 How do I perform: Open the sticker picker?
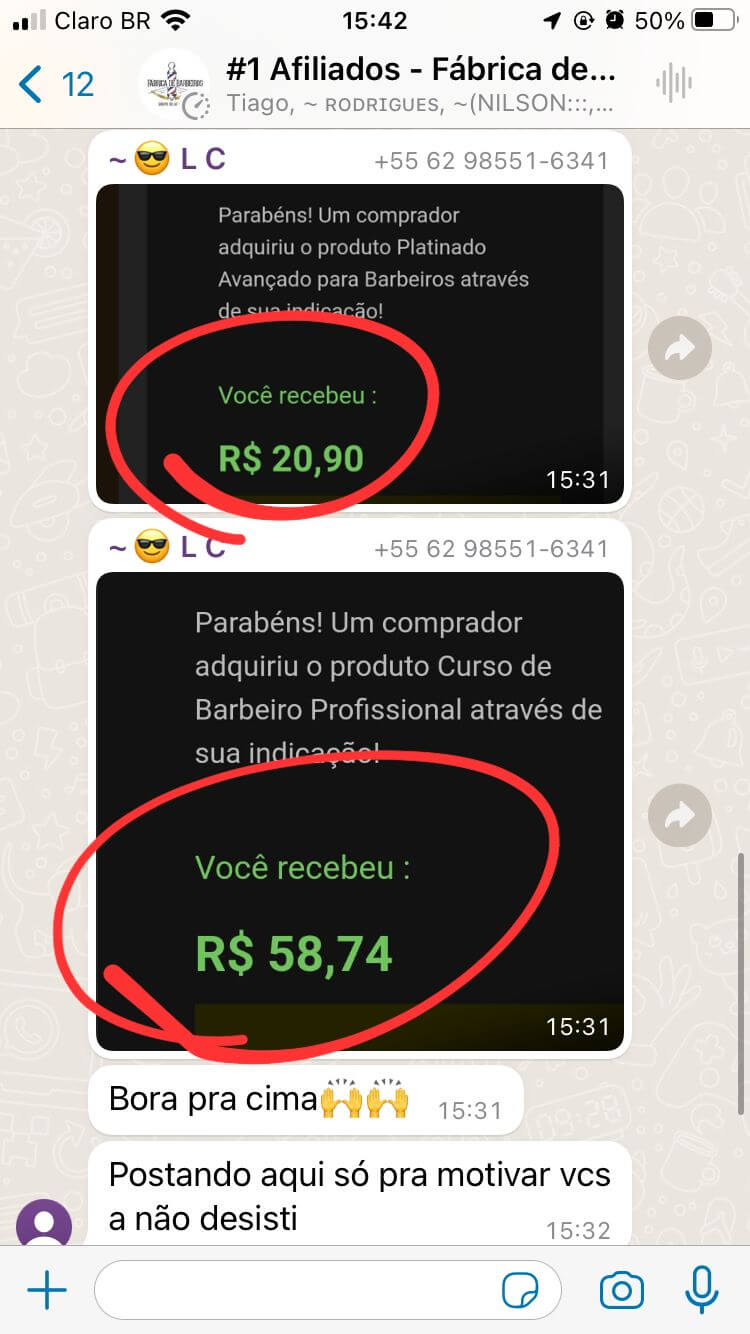[520, 1291]
